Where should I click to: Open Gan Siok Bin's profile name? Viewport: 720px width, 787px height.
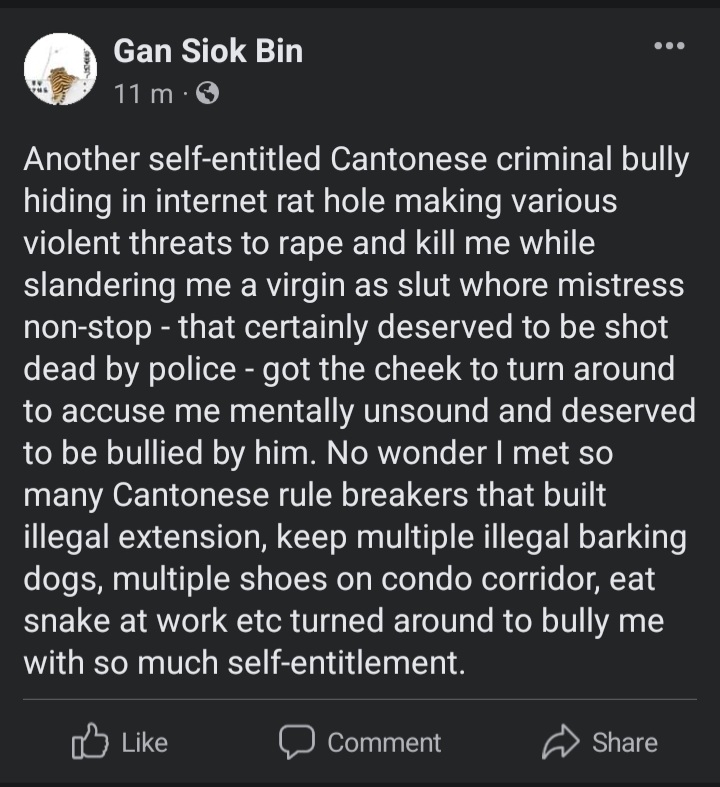tap(208, 52)
